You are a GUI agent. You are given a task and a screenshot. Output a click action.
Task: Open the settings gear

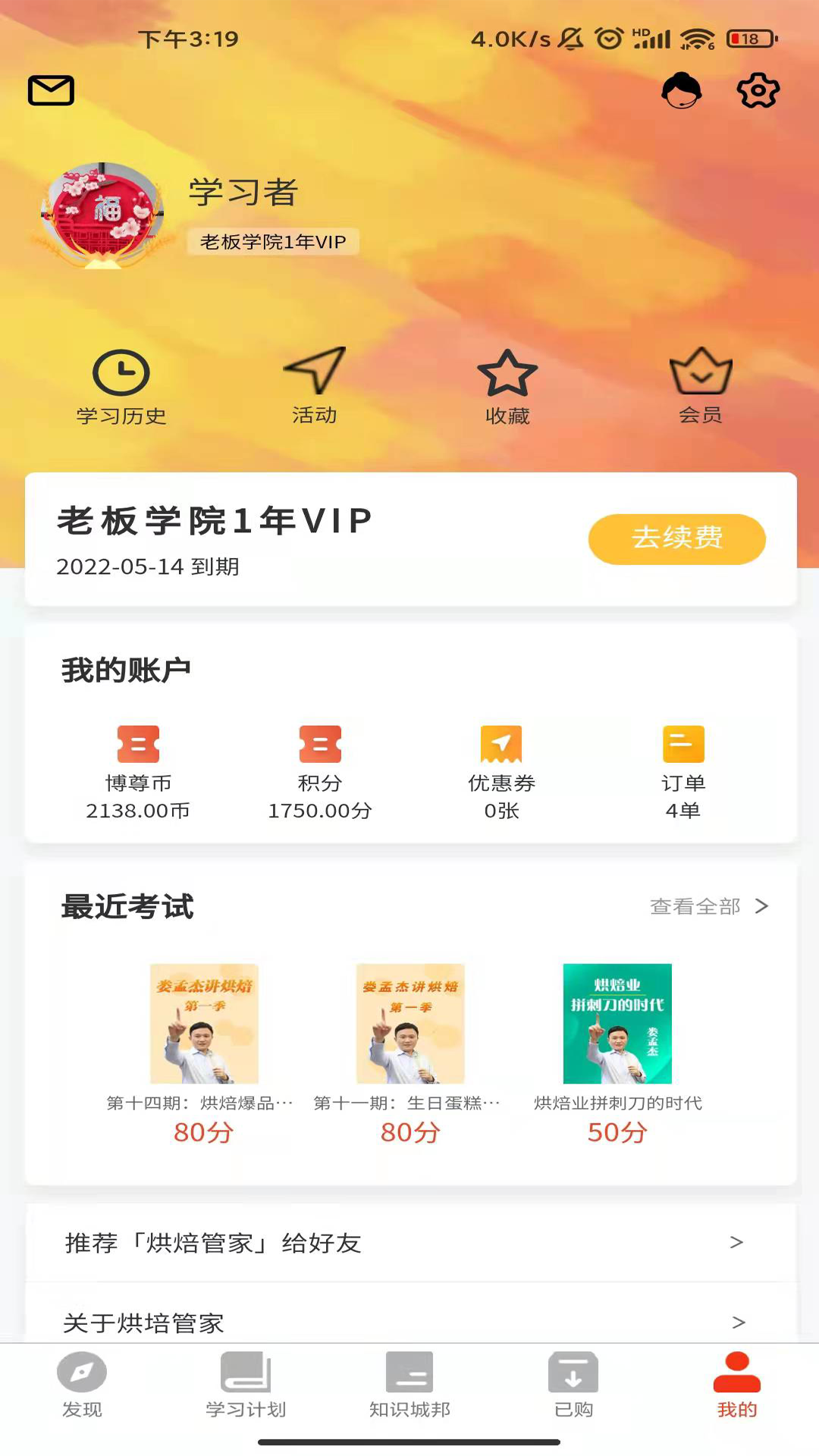[758, 91]
